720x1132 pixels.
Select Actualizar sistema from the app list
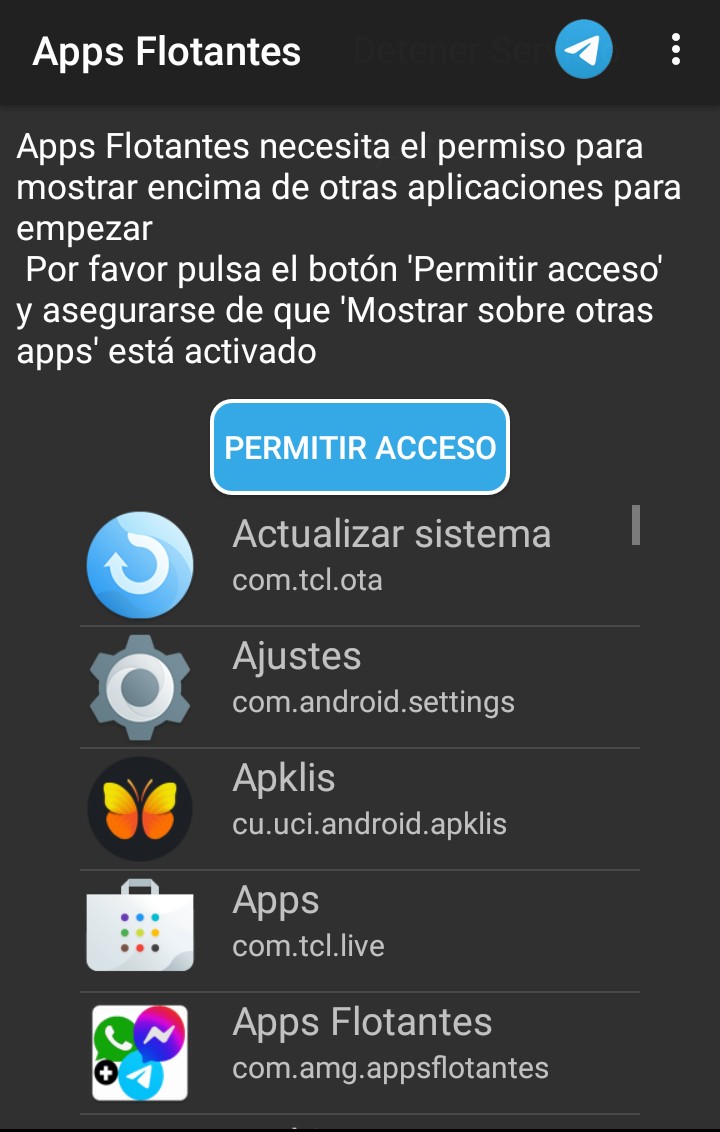click(360, 565)
